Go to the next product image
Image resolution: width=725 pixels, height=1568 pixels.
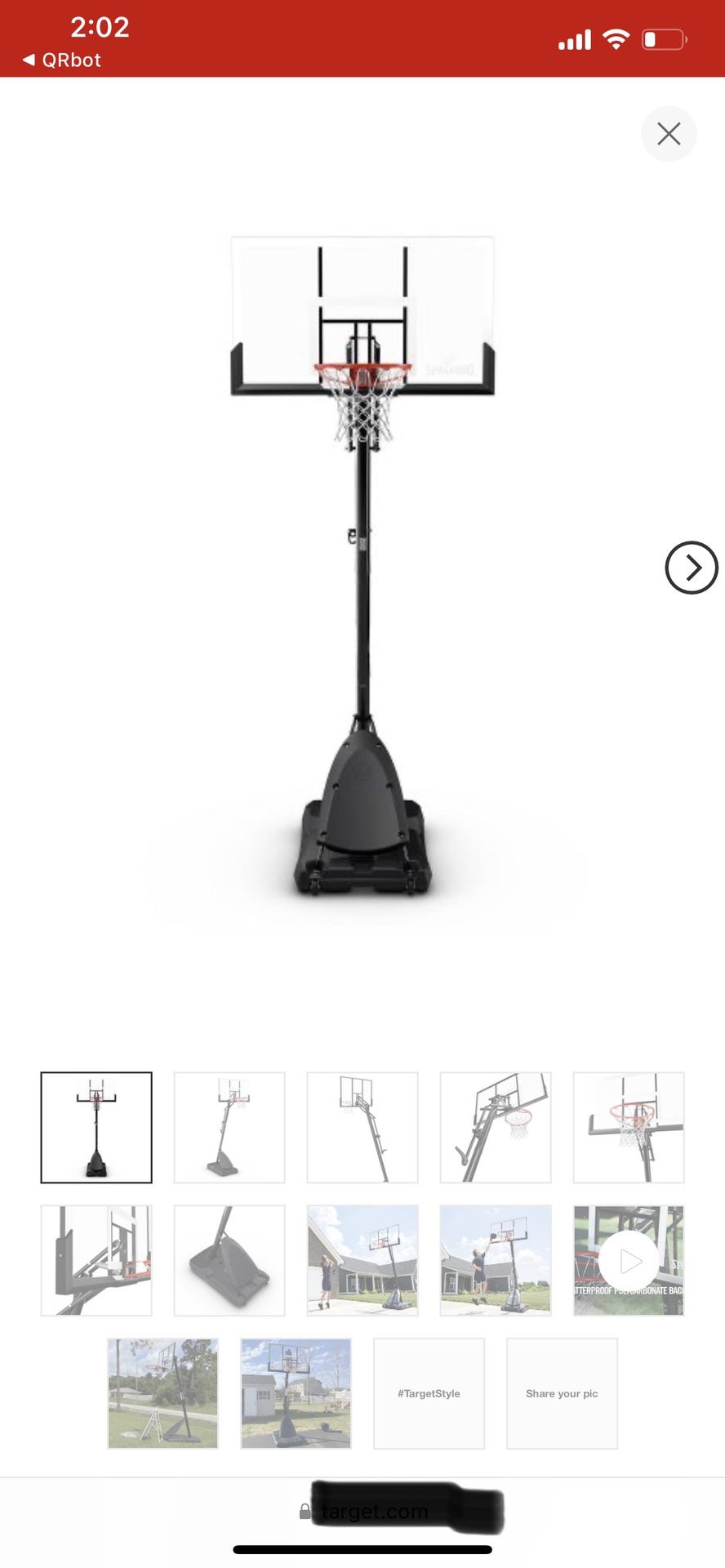point(692,568)
